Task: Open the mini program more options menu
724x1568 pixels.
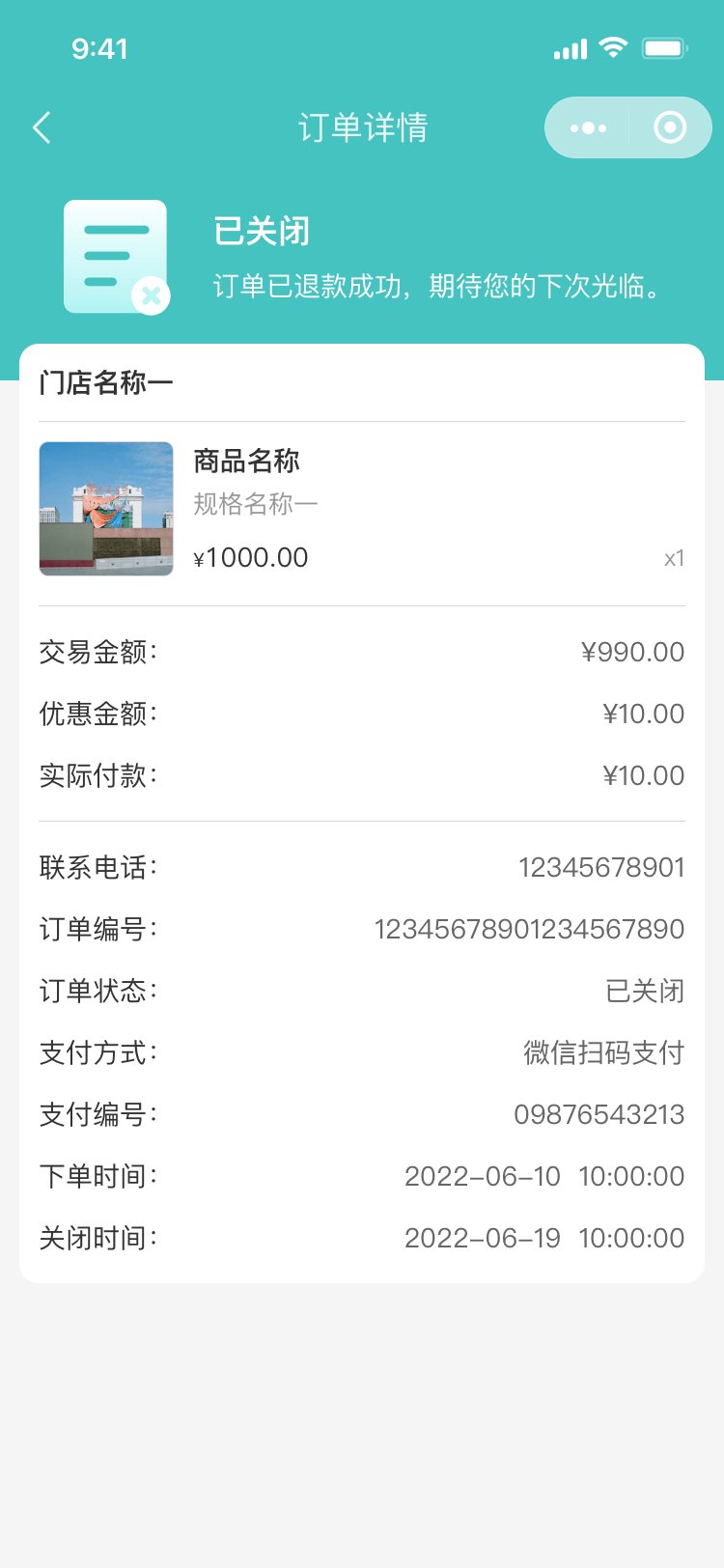Action: pos(588,127)
